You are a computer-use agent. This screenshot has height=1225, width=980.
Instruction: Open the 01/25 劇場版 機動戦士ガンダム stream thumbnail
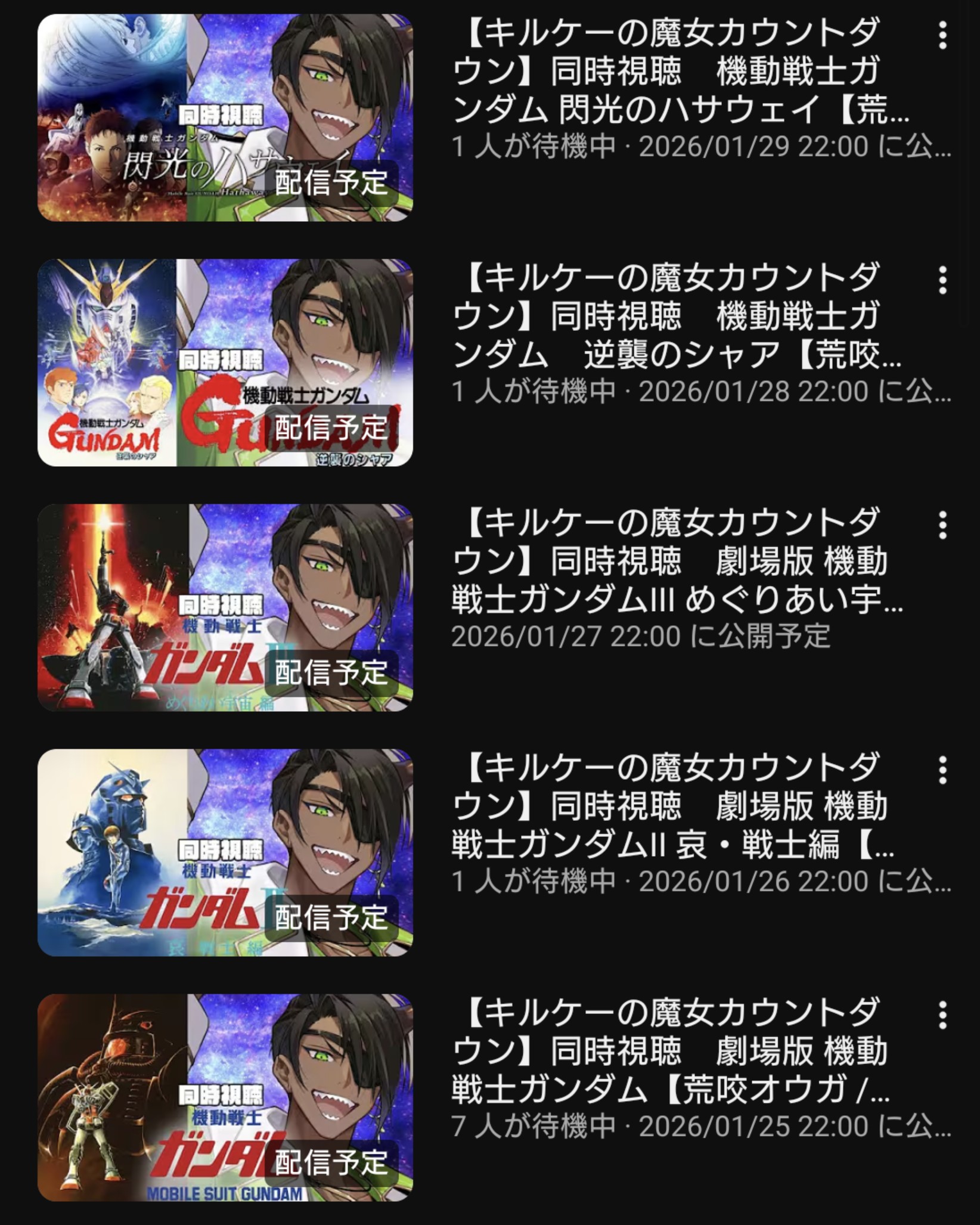(x=225, y=1097)
